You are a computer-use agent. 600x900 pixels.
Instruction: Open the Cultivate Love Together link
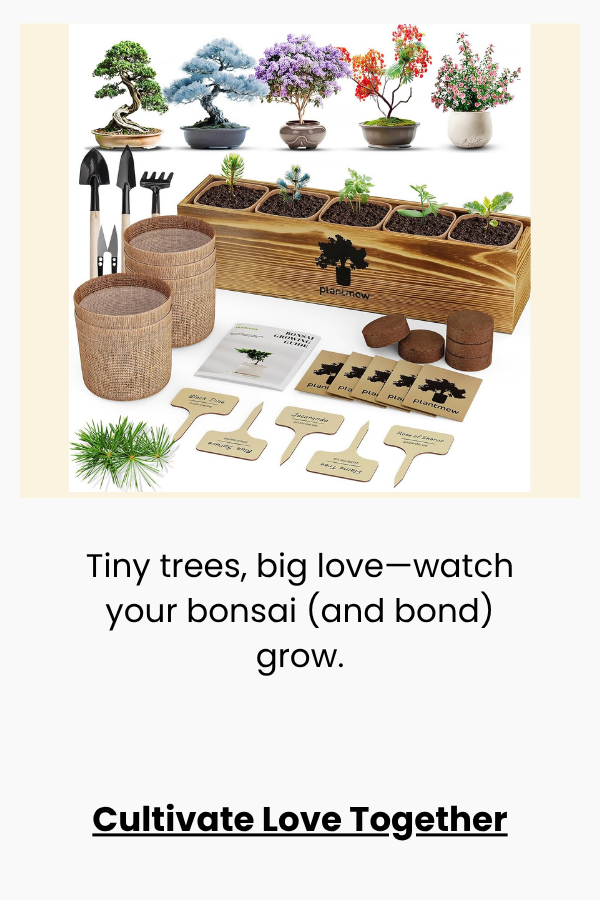(300, 819)
